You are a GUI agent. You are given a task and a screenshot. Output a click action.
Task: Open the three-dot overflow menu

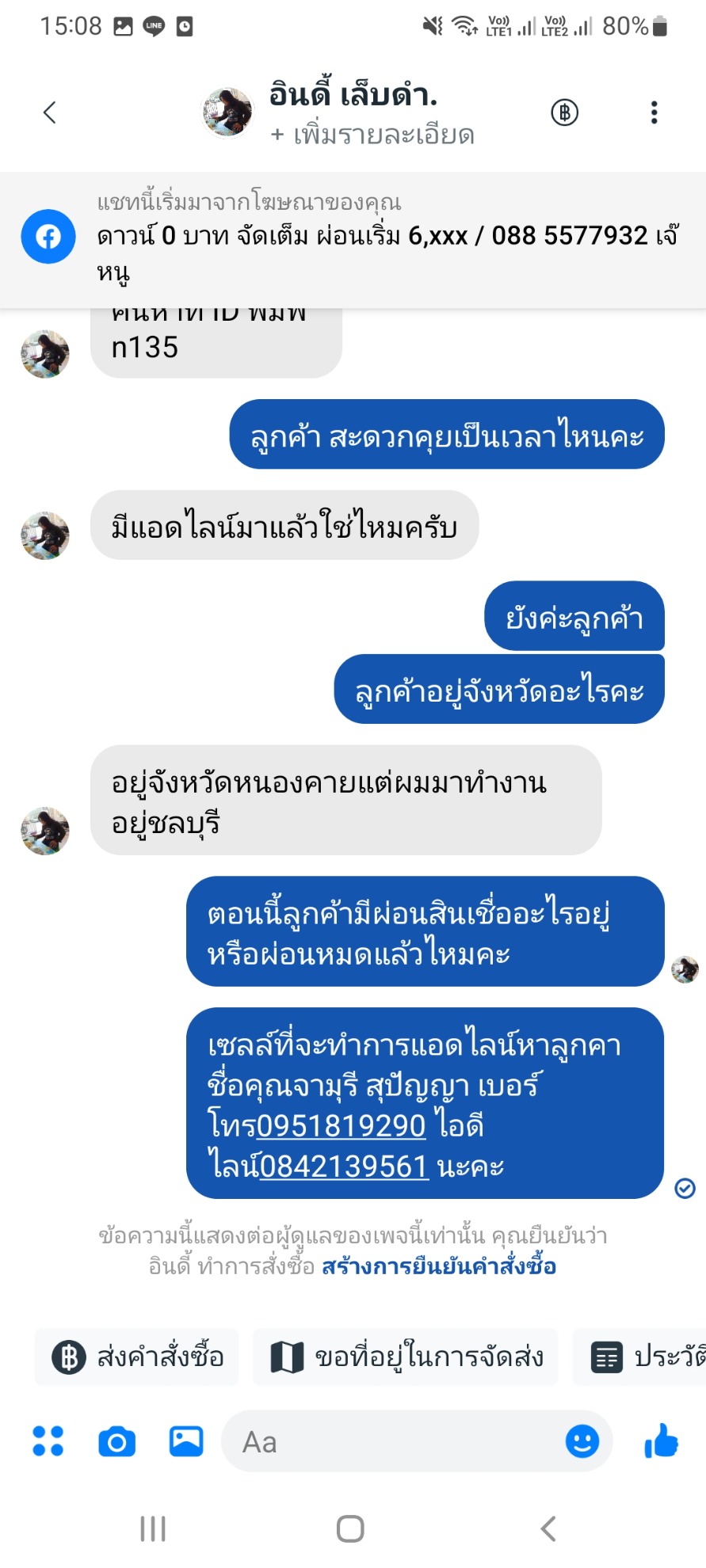[x=654, y=112]
